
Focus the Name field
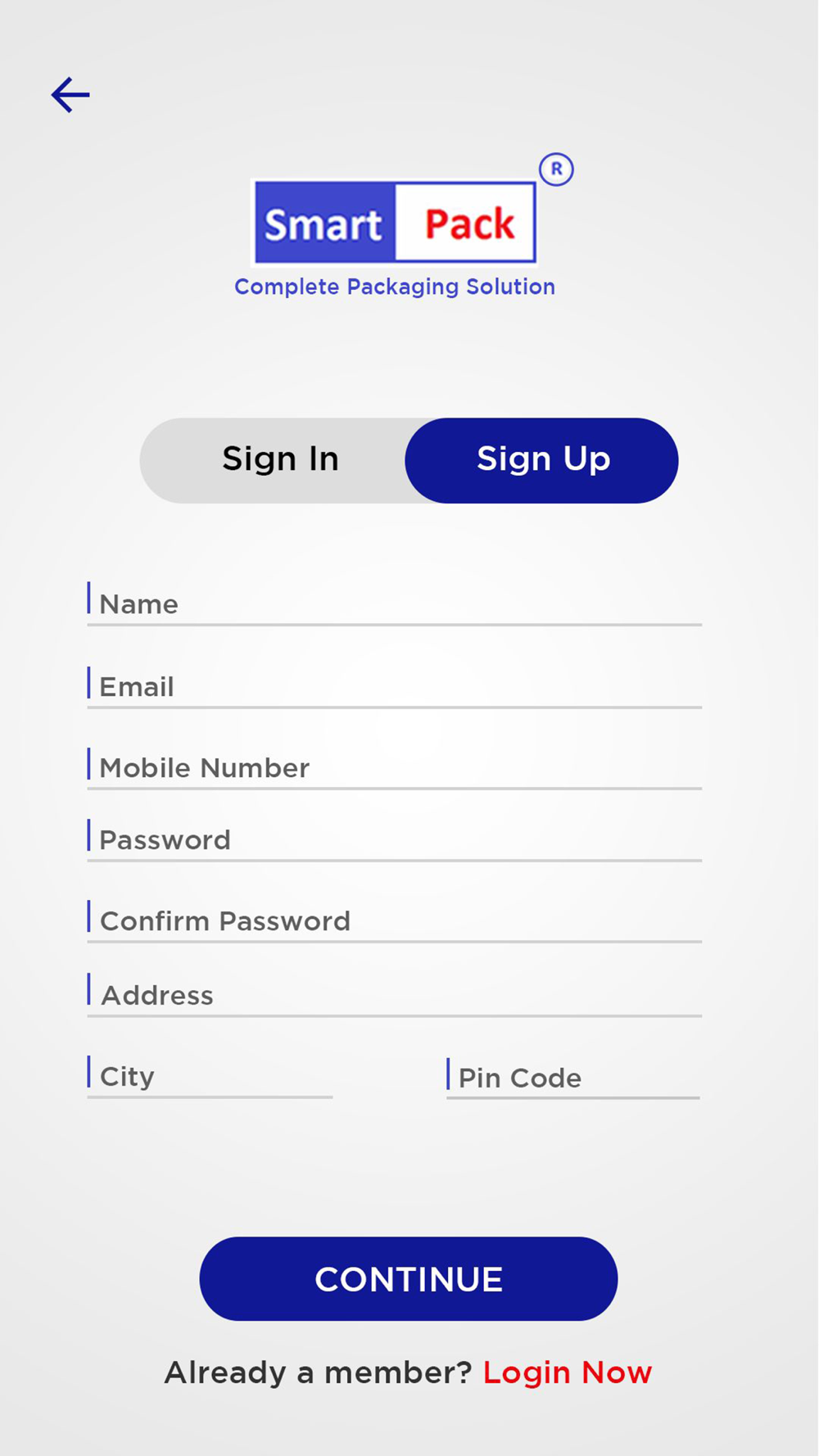coord(395,604)
